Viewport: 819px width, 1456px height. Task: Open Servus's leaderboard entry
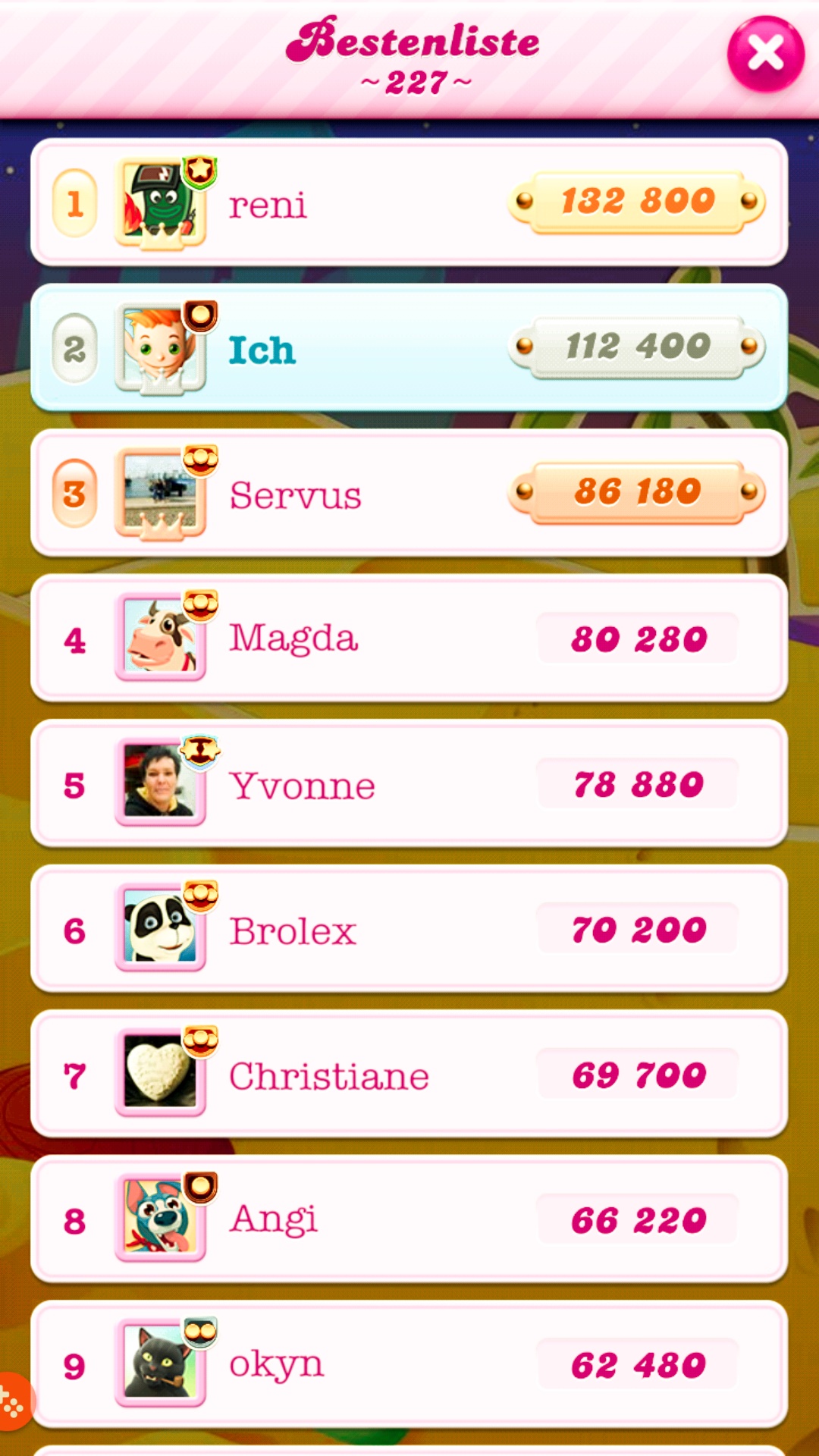409,494
